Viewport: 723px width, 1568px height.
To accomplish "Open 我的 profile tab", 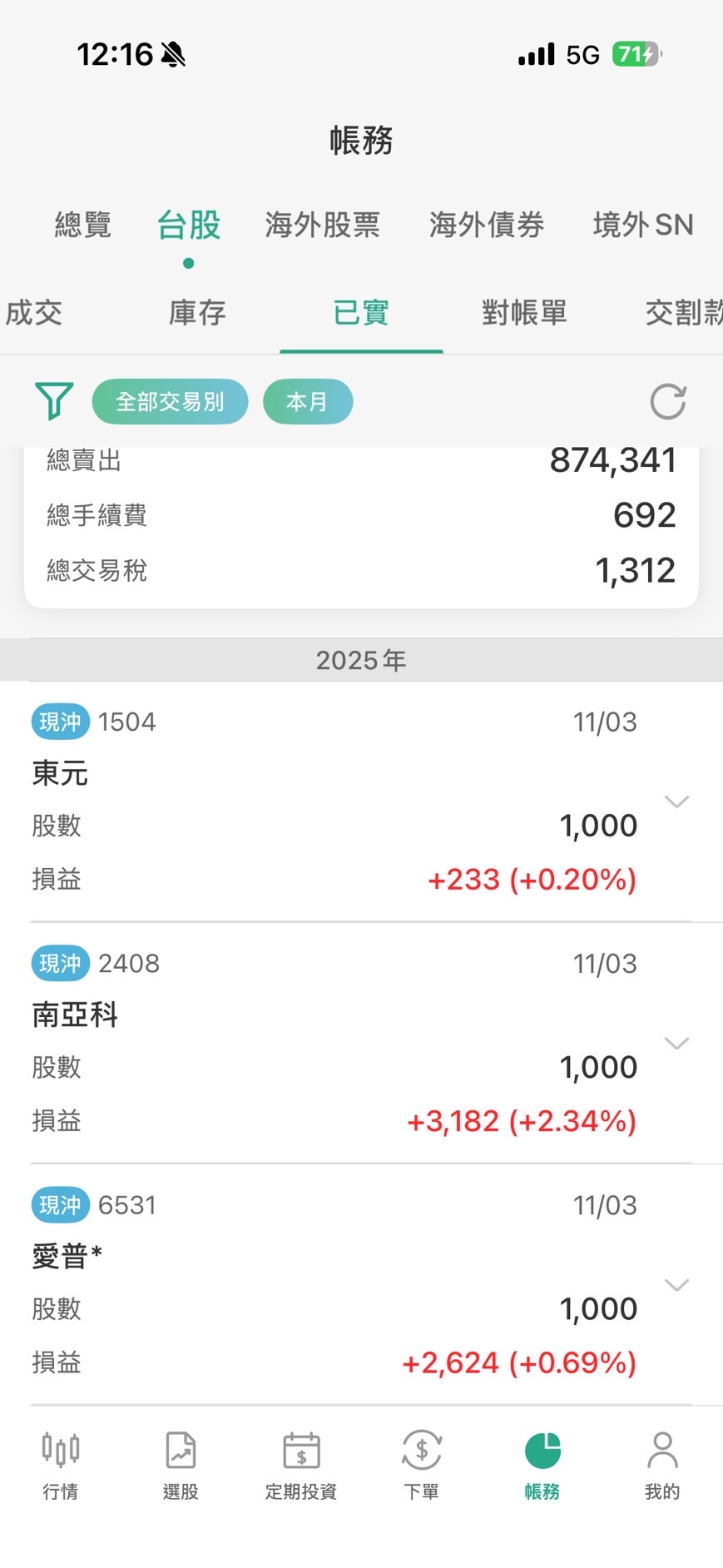I will tap(662, 1465).
